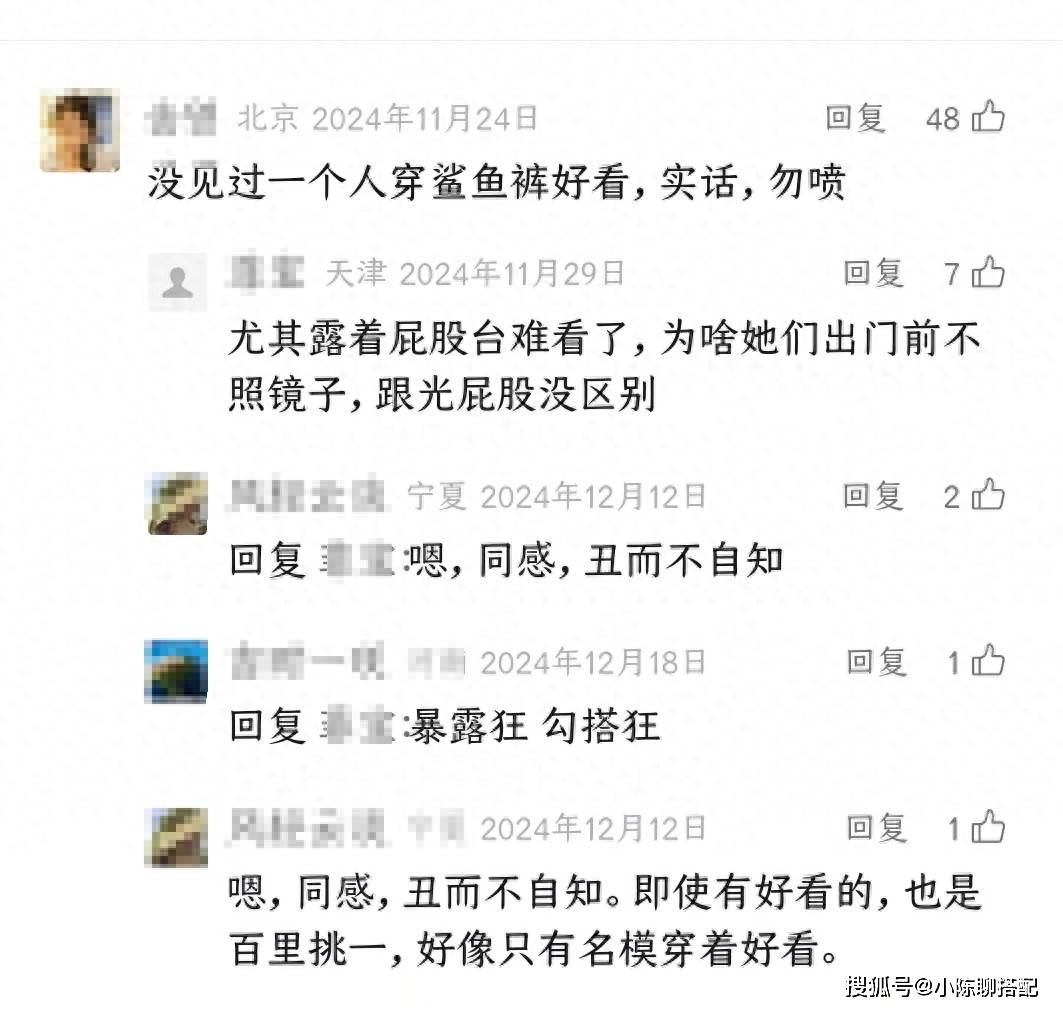Viewport: 1063px width, 1010px height.
Task: Like the Beijing comment with 48 likes
Action: (988, 117)
